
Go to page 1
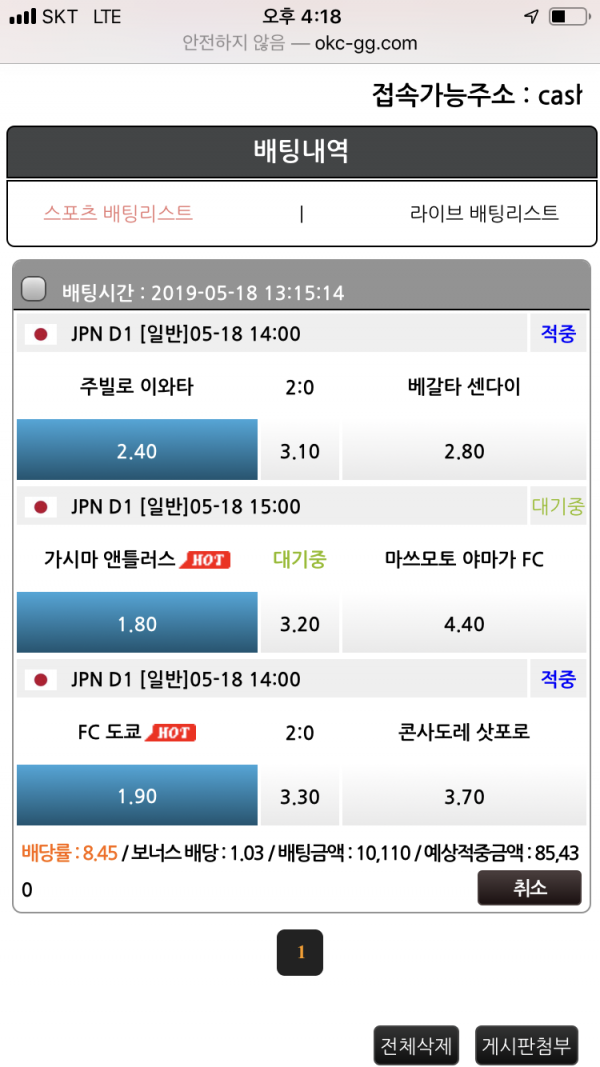pyautogui.click(x=300, y=953)
